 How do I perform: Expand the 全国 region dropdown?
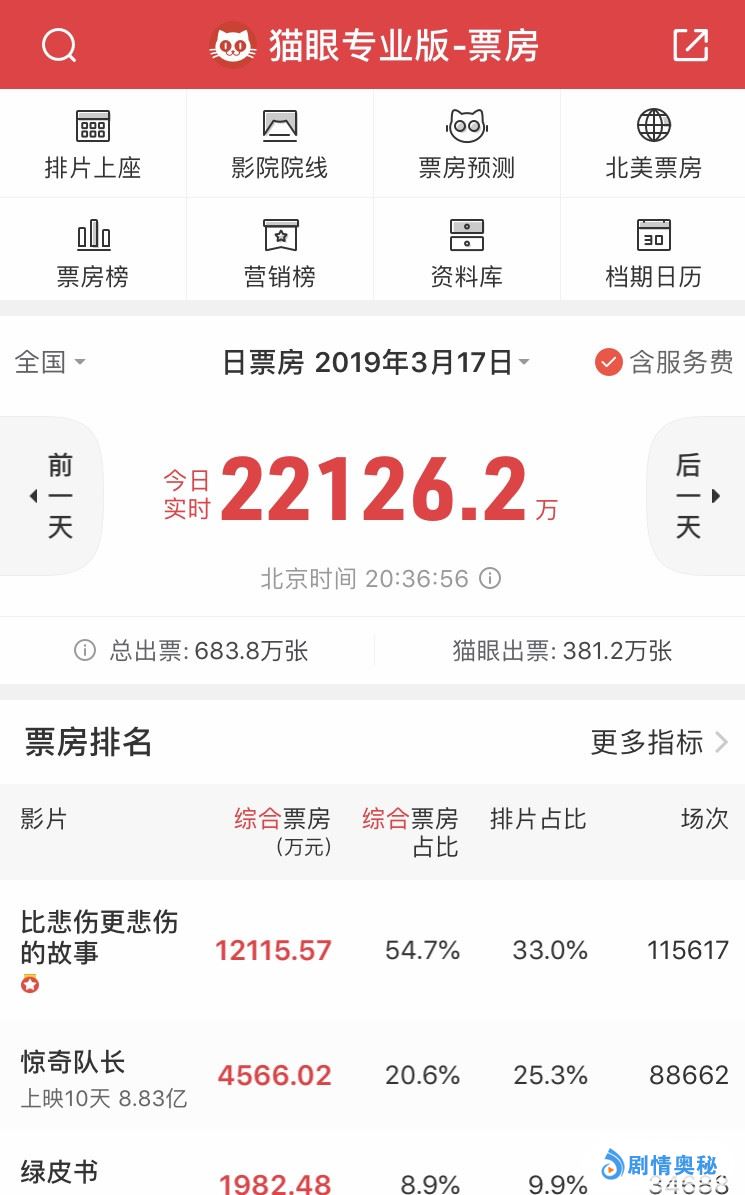(x=50, y=362)
